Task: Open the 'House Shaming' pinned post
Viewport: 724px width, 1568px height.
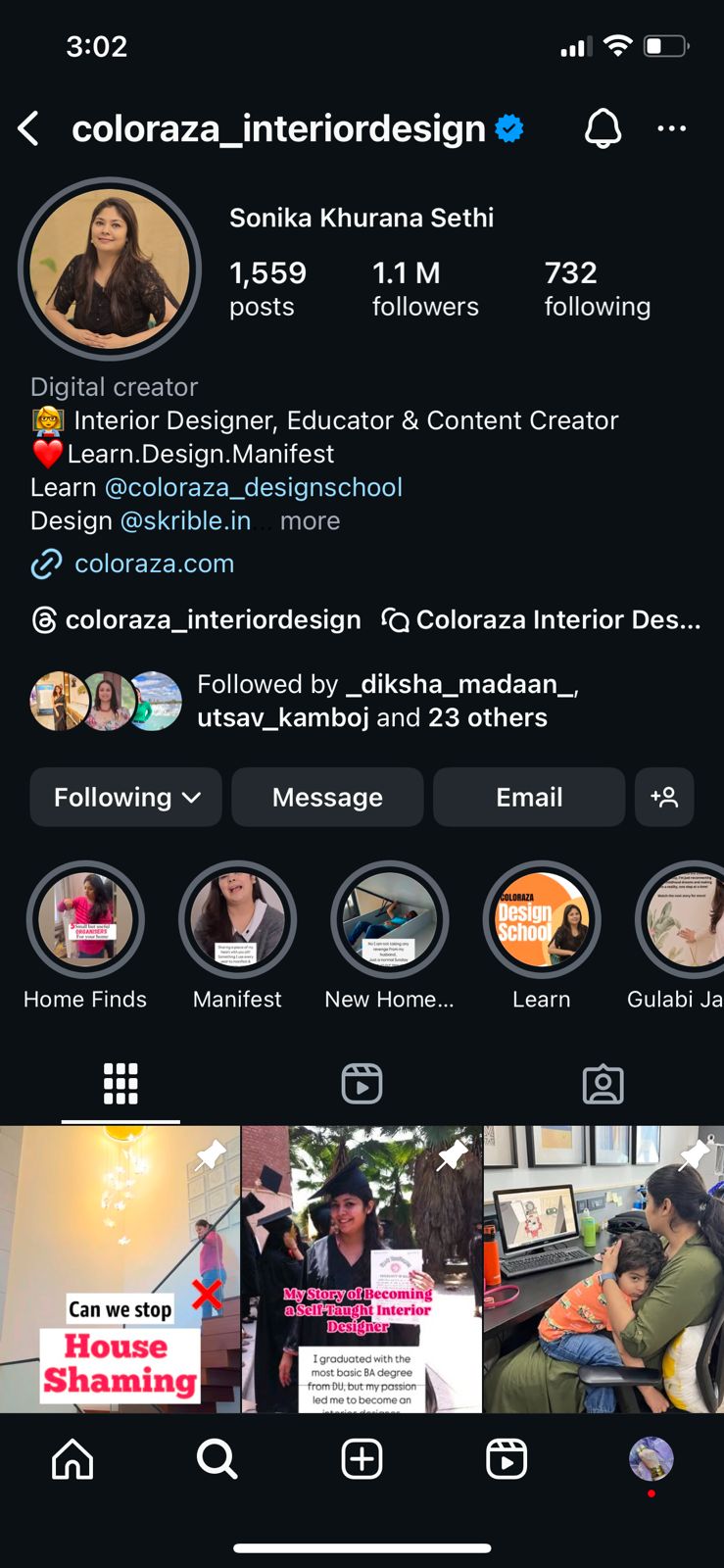Action: [x=120, y=1269]
